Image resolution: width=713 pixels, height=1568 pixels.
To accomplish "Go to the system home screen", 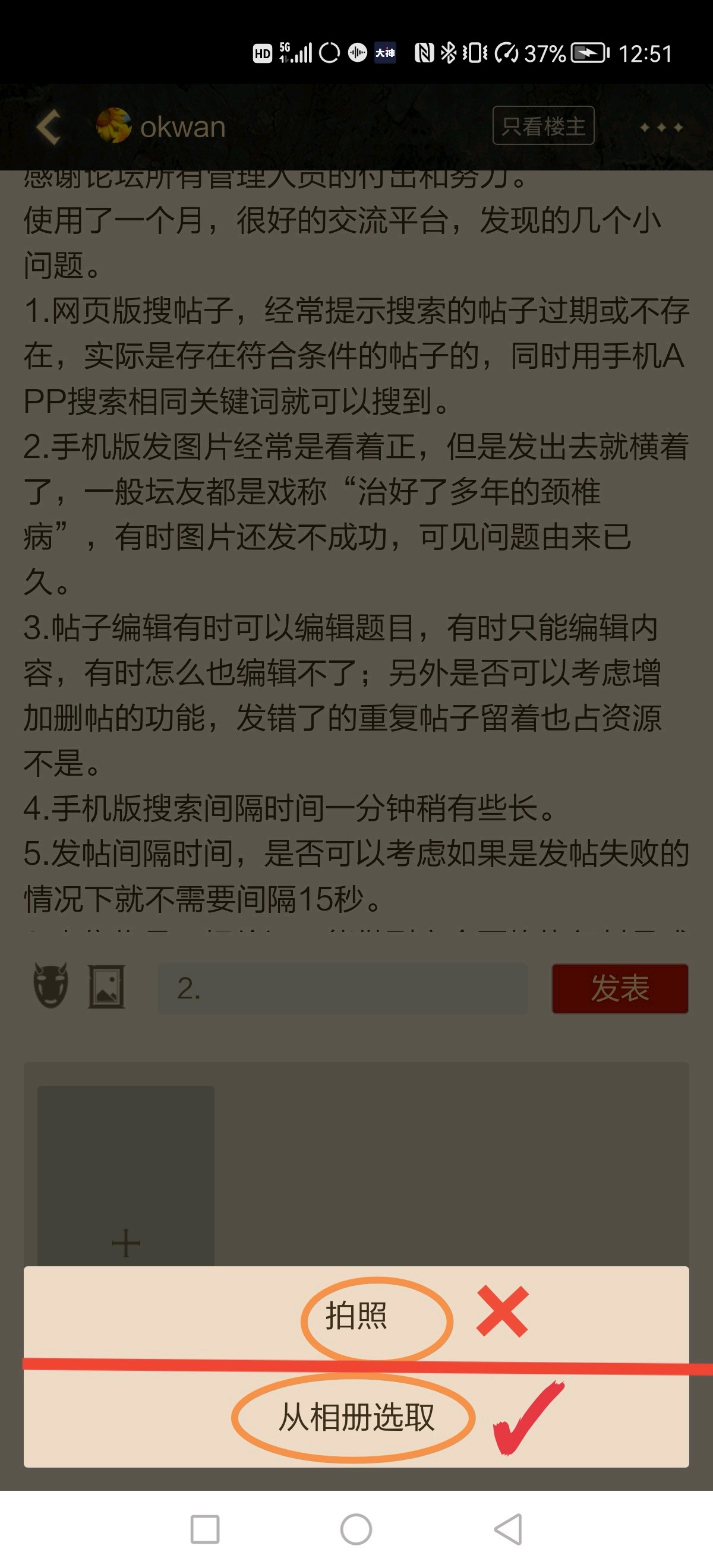I will 356,1529.
